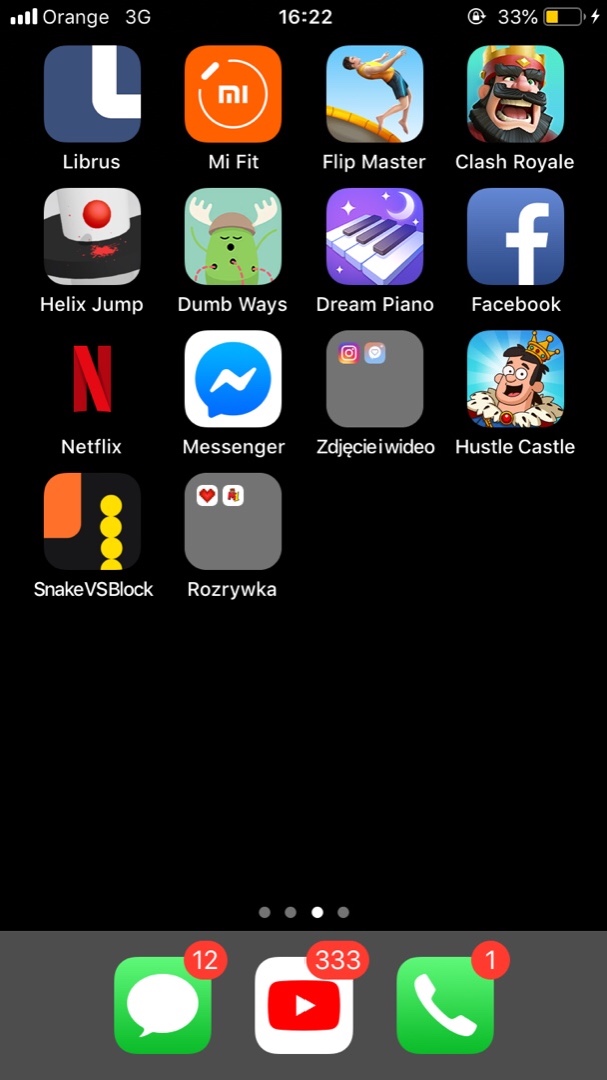Launch Mi Fit
Viewport: 607px width, 1080px height.
(x=233, y=95)
